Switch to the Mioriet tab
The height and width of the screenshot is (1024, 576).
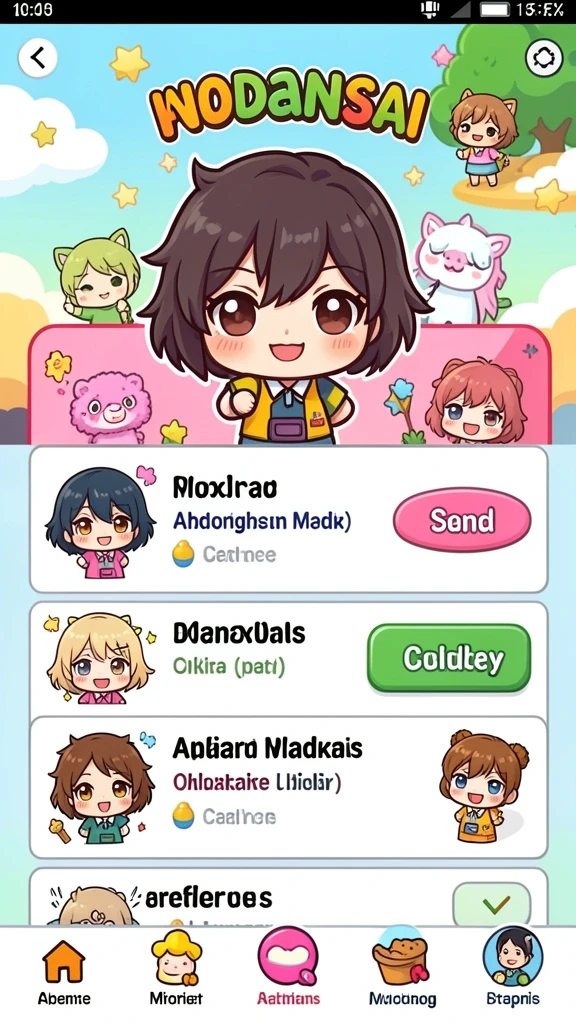176,972
